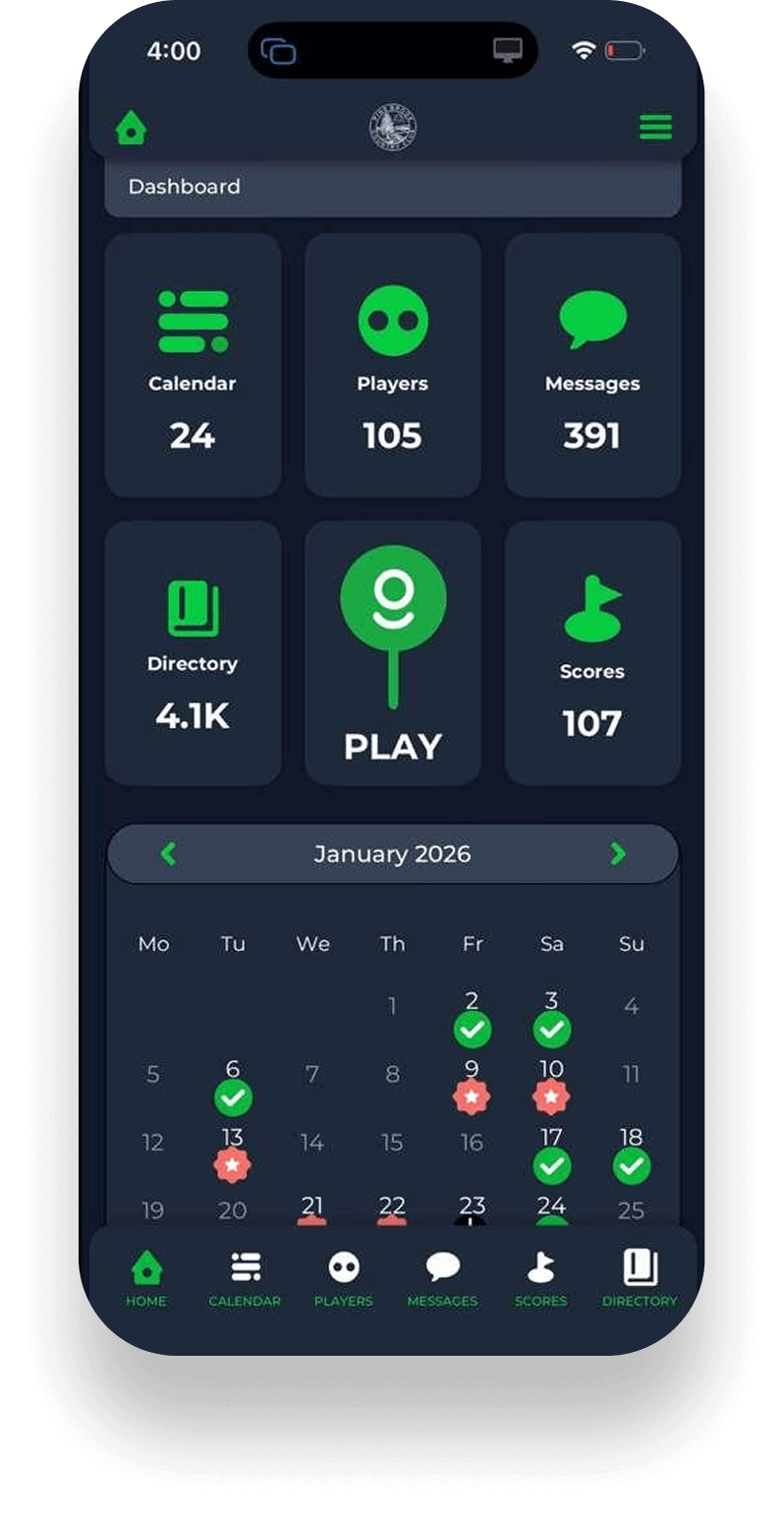Tap the PLAY card
Screen dimensions: 784x1513
[x=392, y=652]
